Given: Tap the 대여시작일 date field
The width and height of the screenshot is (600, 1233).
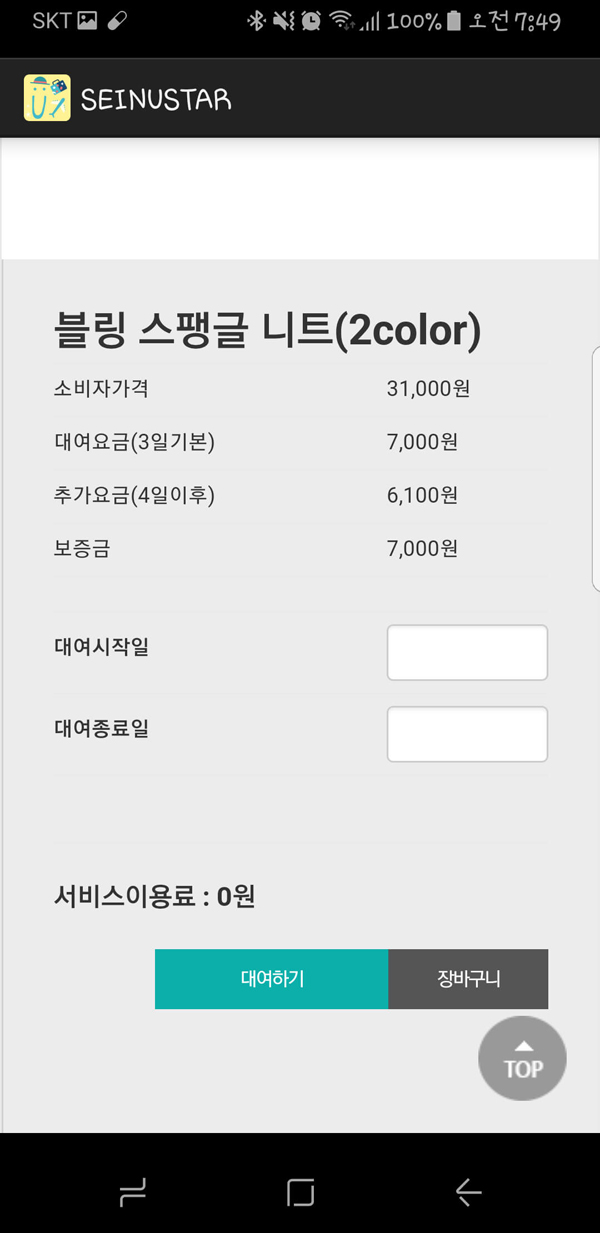Looking at the screenshot, I should click(x=467, y=653).
